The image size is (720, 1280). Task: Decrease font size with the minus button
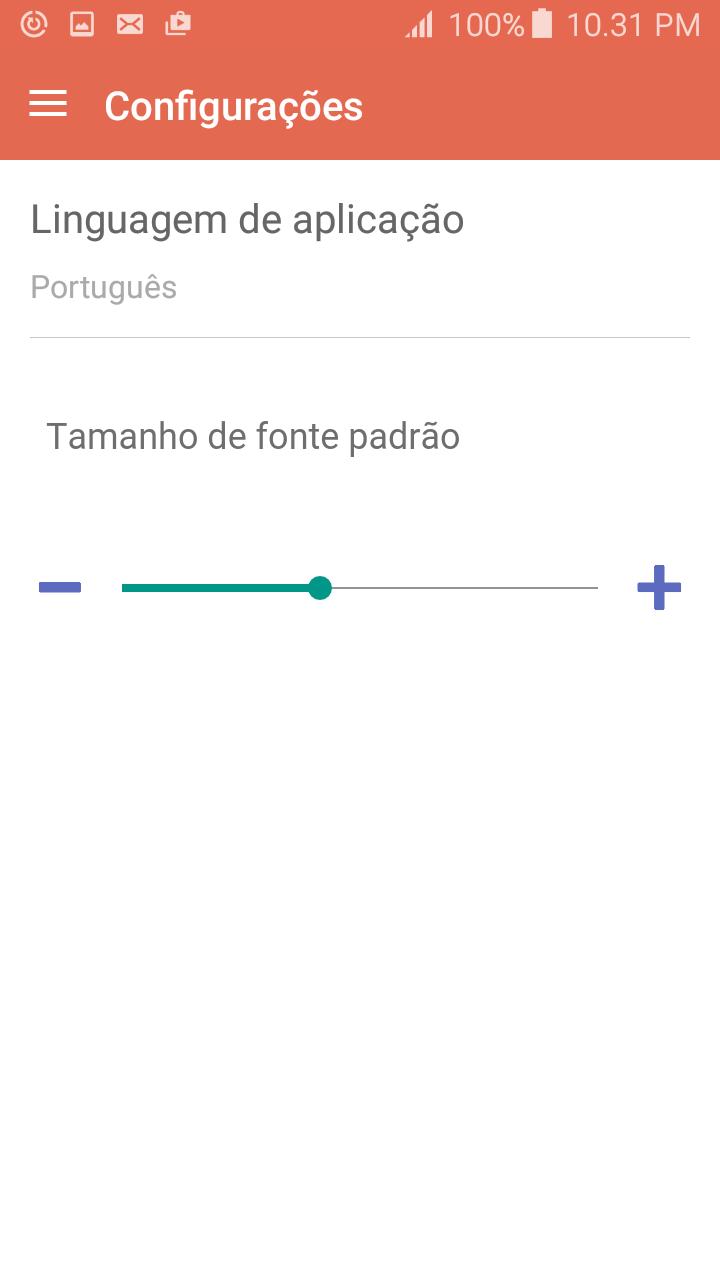(x=60, y=587)
